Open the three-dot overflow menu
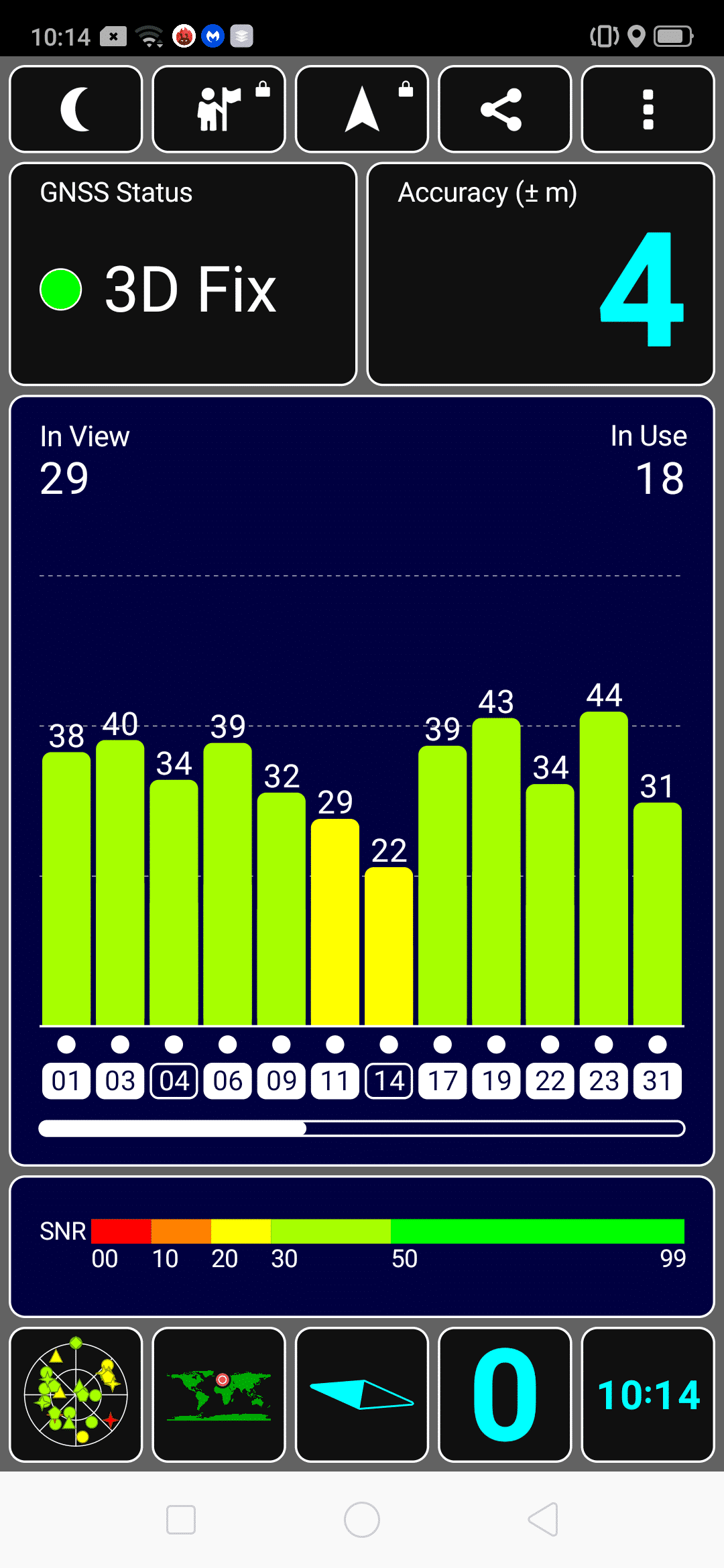Screen dimensions: 724x1568 648,109
